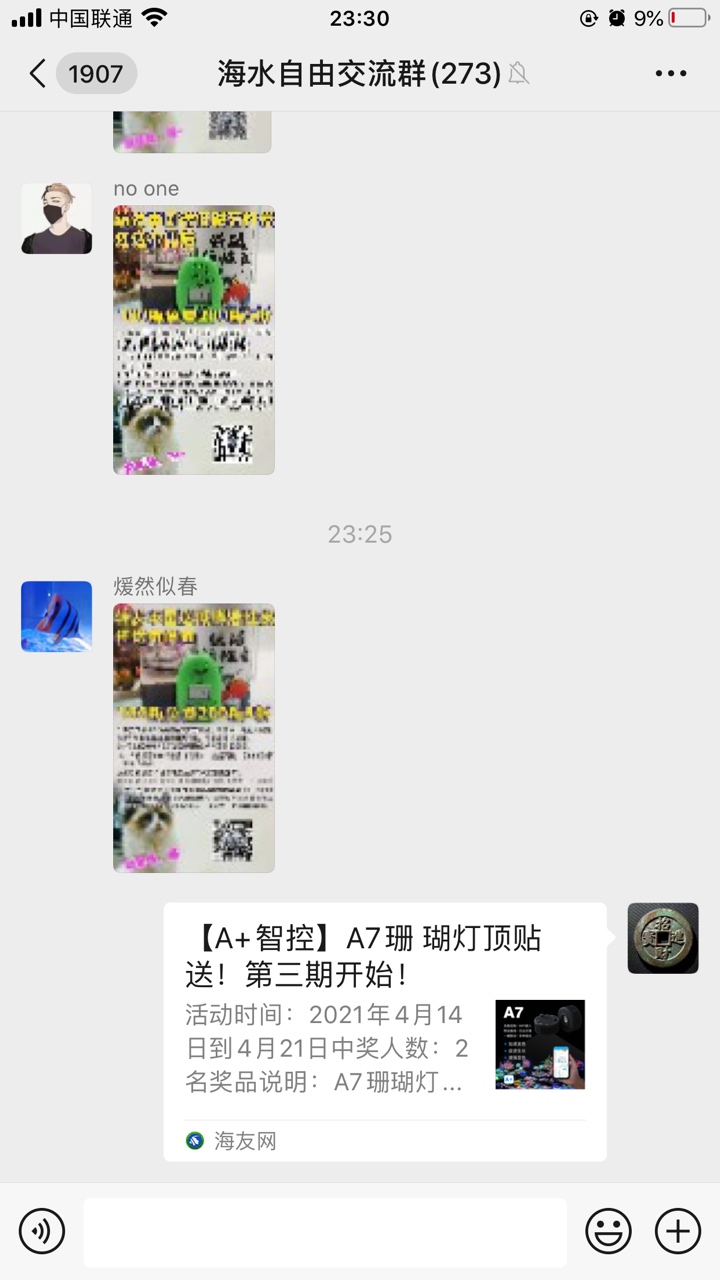This screenshot has height=1280, width=720.
Task: View the image sent by 媛然似春
Action: click(193, 738)
